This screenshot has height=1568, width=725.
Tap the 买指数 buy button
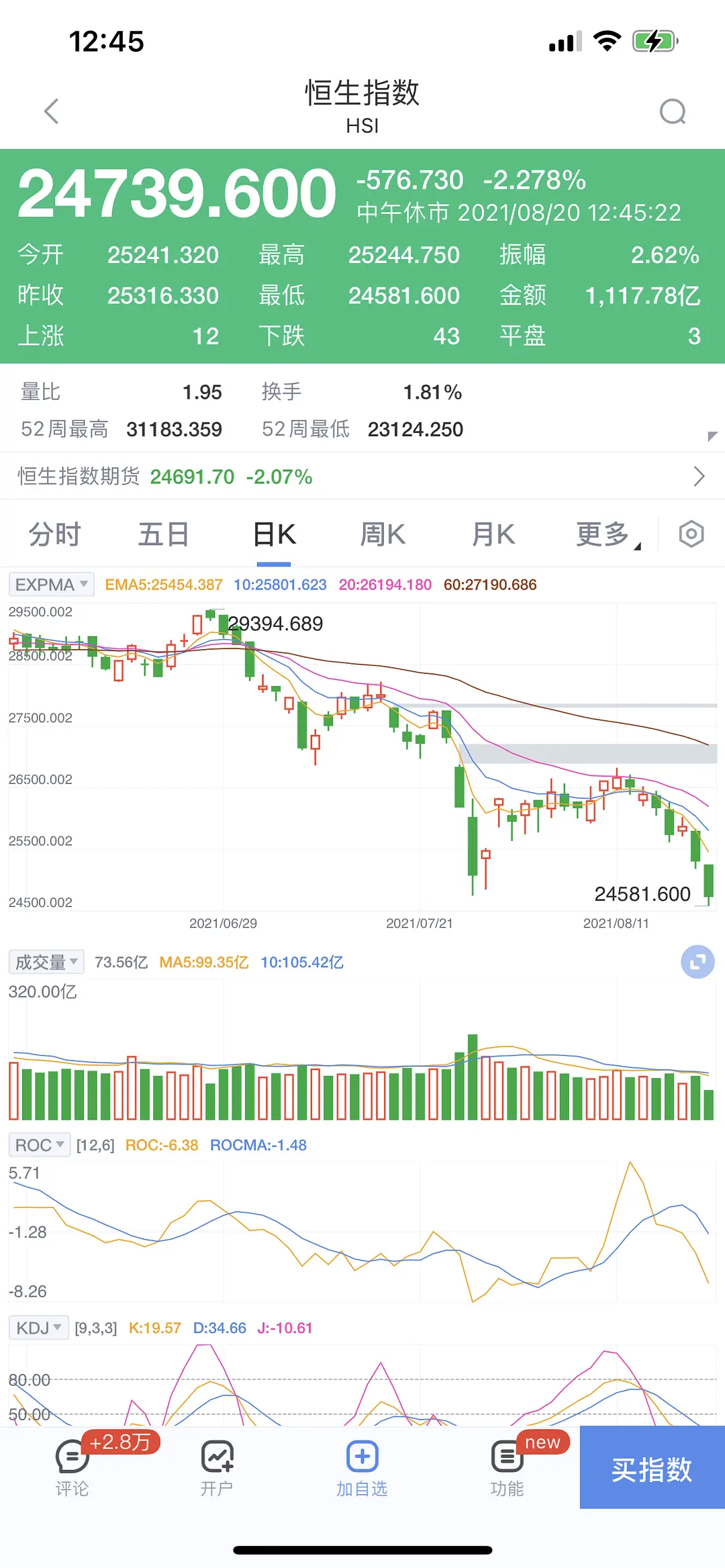click(652, 1469)
